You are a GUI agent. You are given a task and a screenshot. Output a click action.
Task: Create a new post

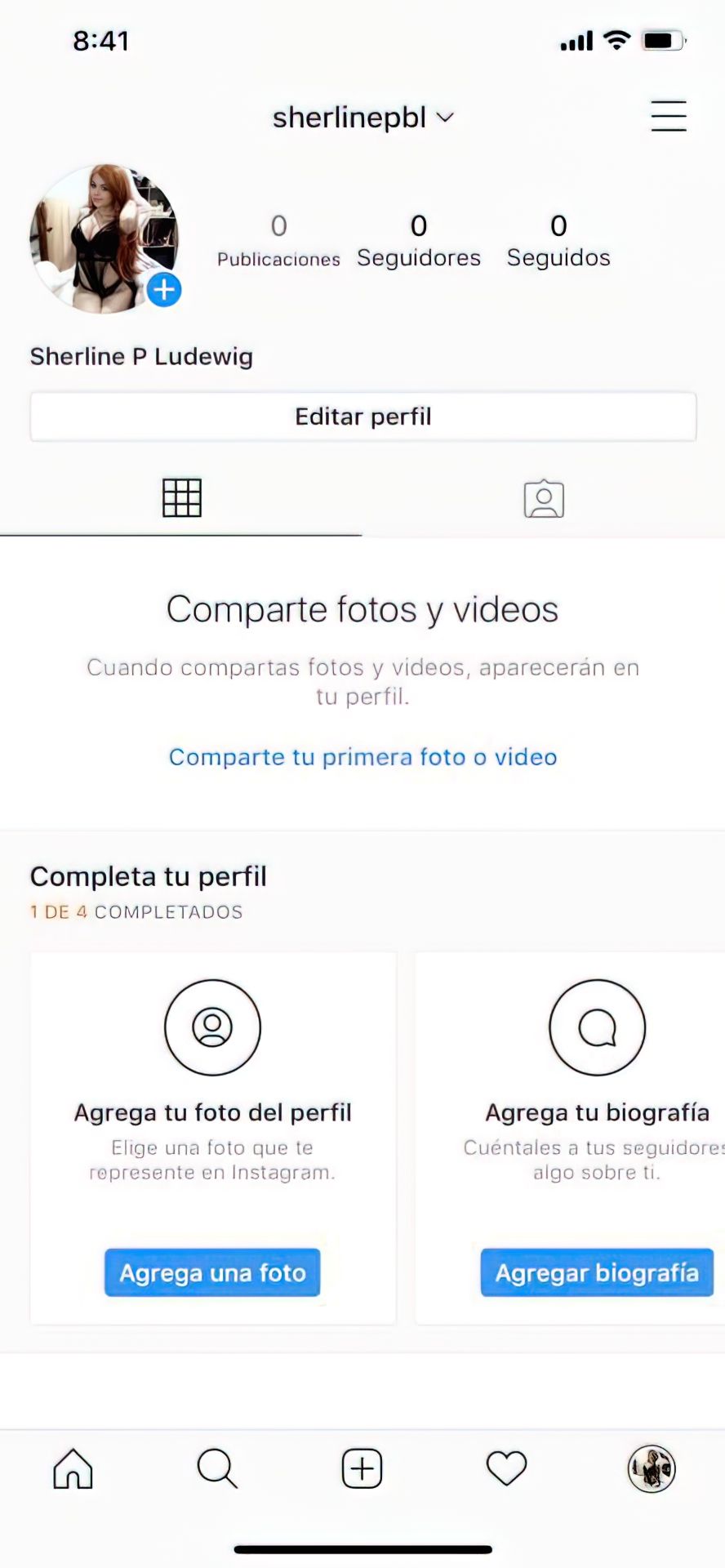click(362, 1468)
